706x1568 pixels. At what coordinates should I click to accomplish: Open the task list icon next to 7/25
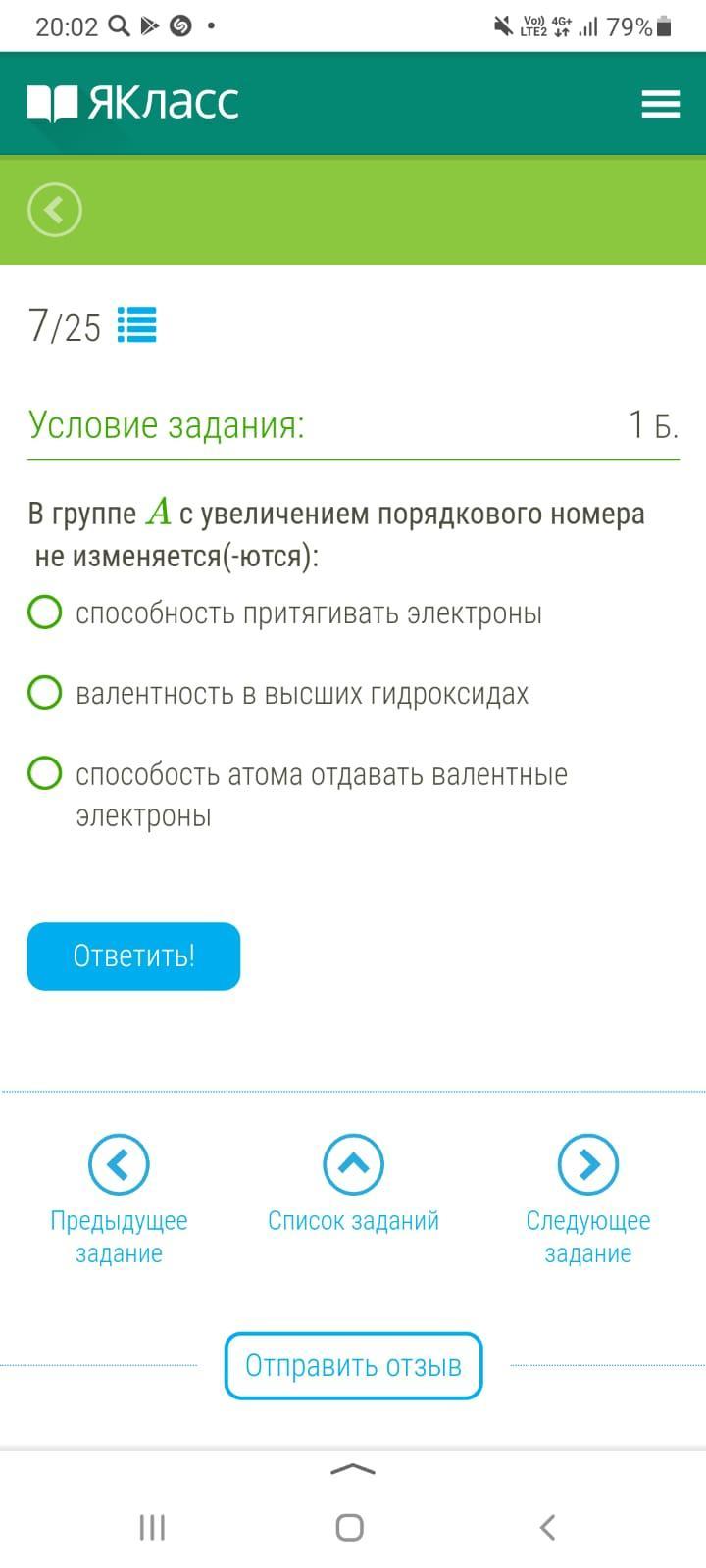point(137,325)
